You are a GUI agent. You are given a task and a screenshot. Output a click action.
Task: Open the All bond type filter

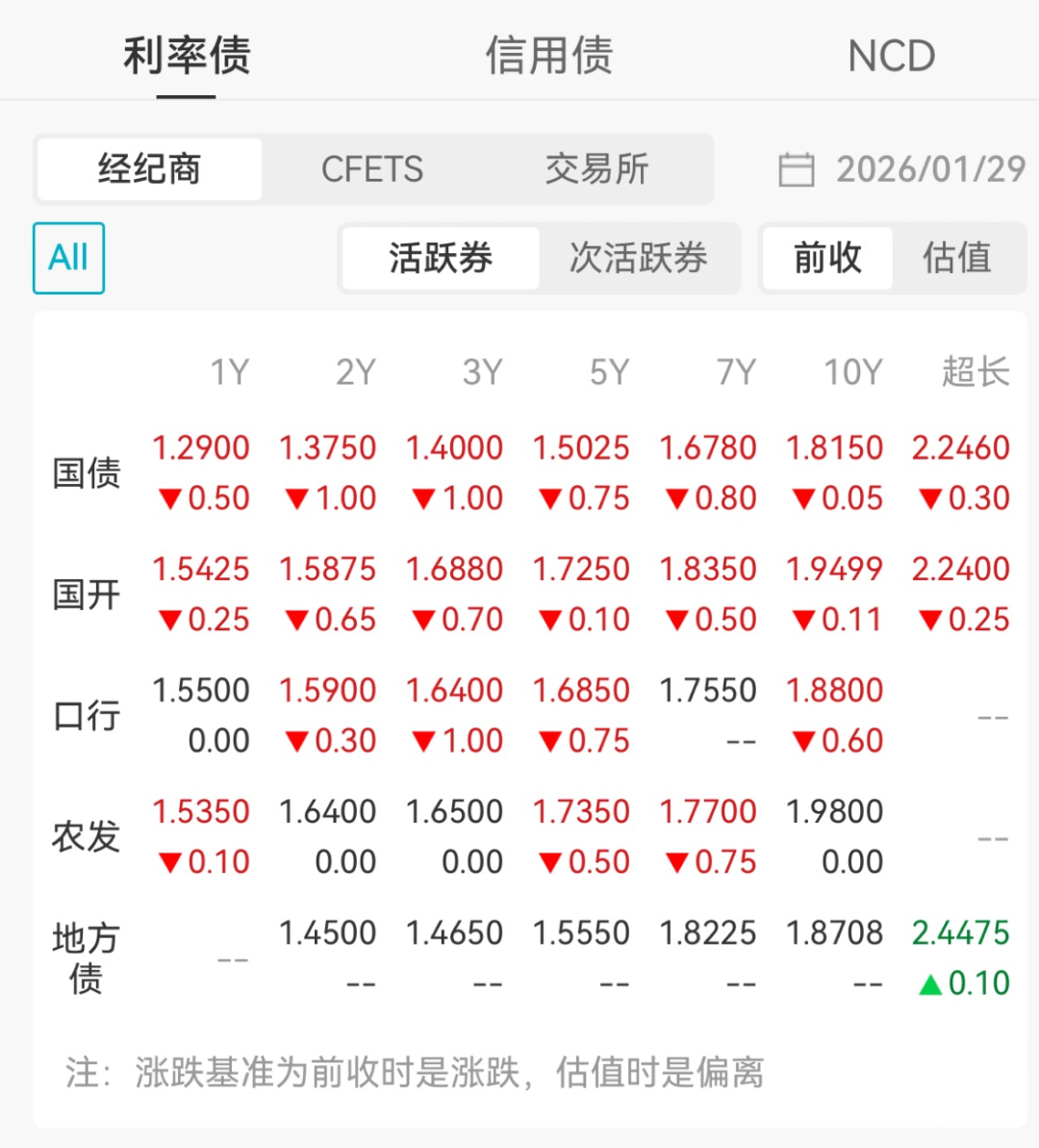coord(67,258)
